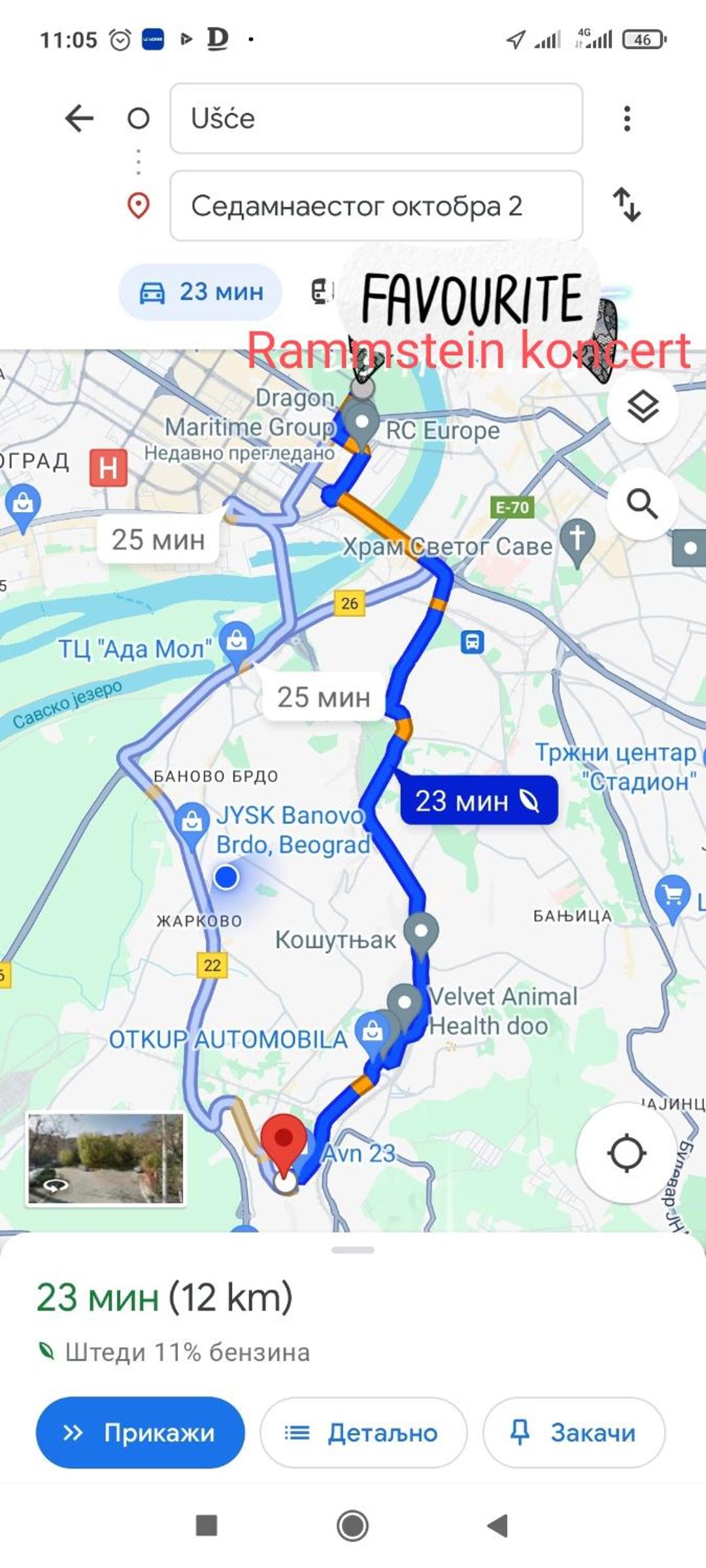706x1568 pixels.
Task: Open the Street View thumbnail
Action: point(105,1158)
